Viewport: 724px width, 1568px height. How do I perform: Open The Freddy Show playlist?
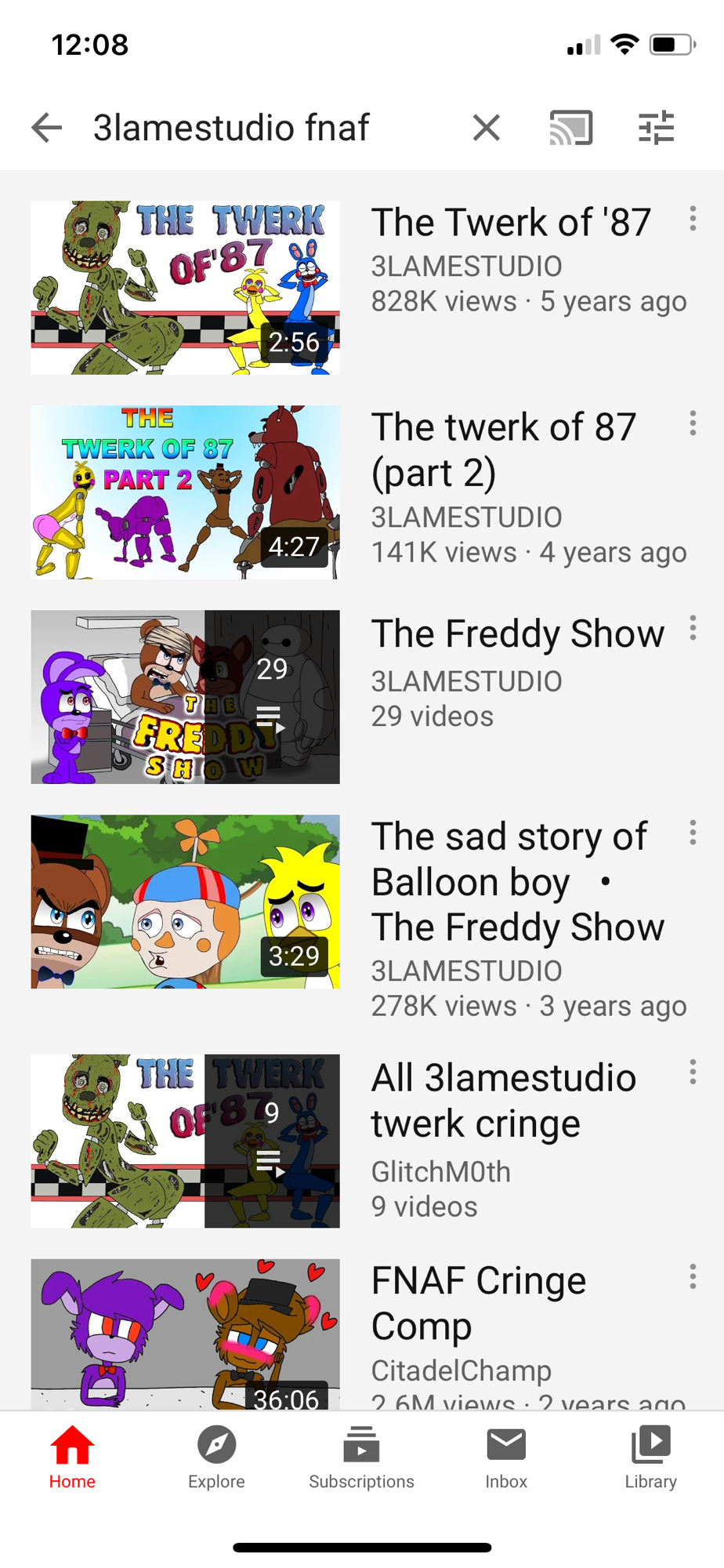[186, 697]
